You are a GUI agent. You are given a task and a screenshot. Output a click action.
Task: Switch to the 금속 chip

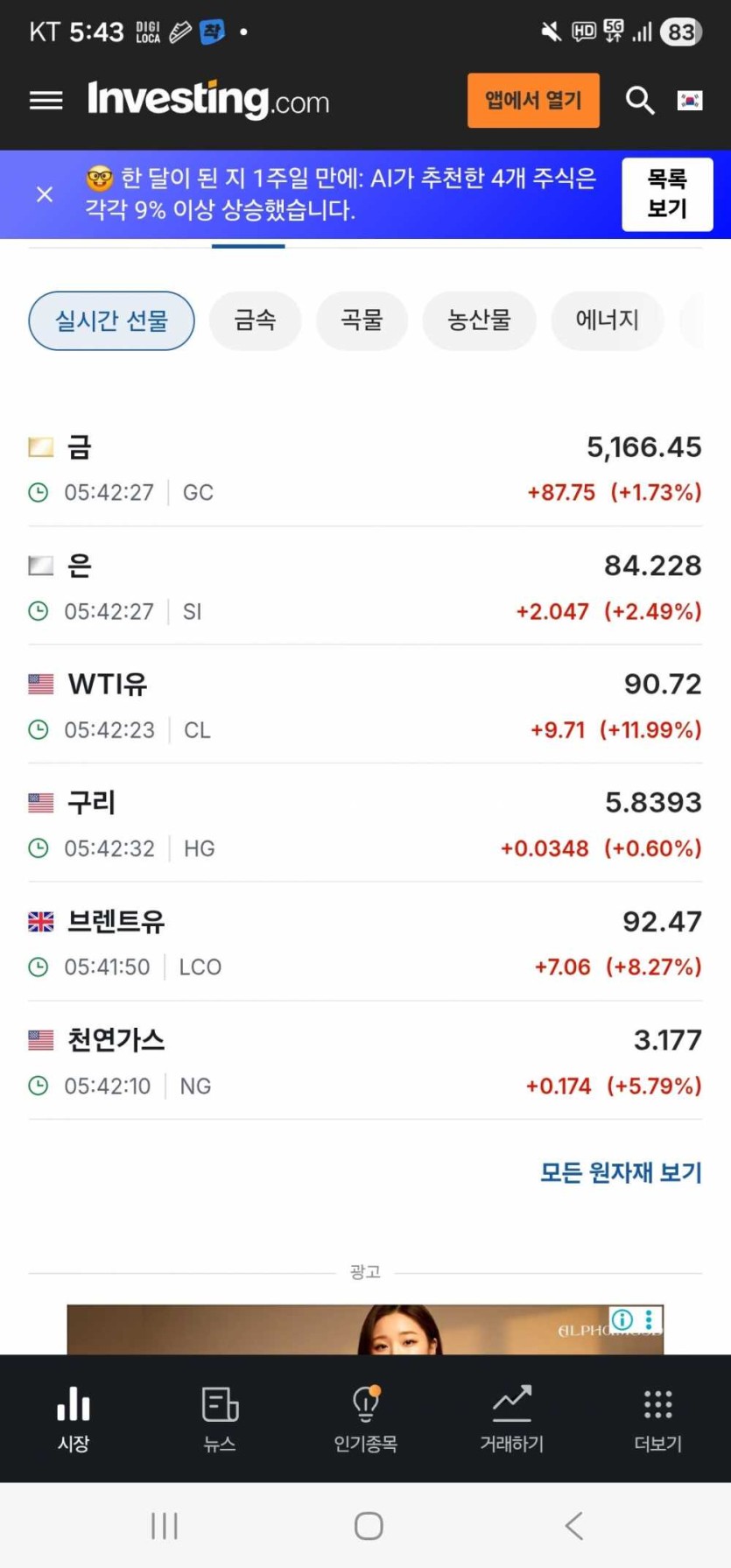(x=255, y=320)
